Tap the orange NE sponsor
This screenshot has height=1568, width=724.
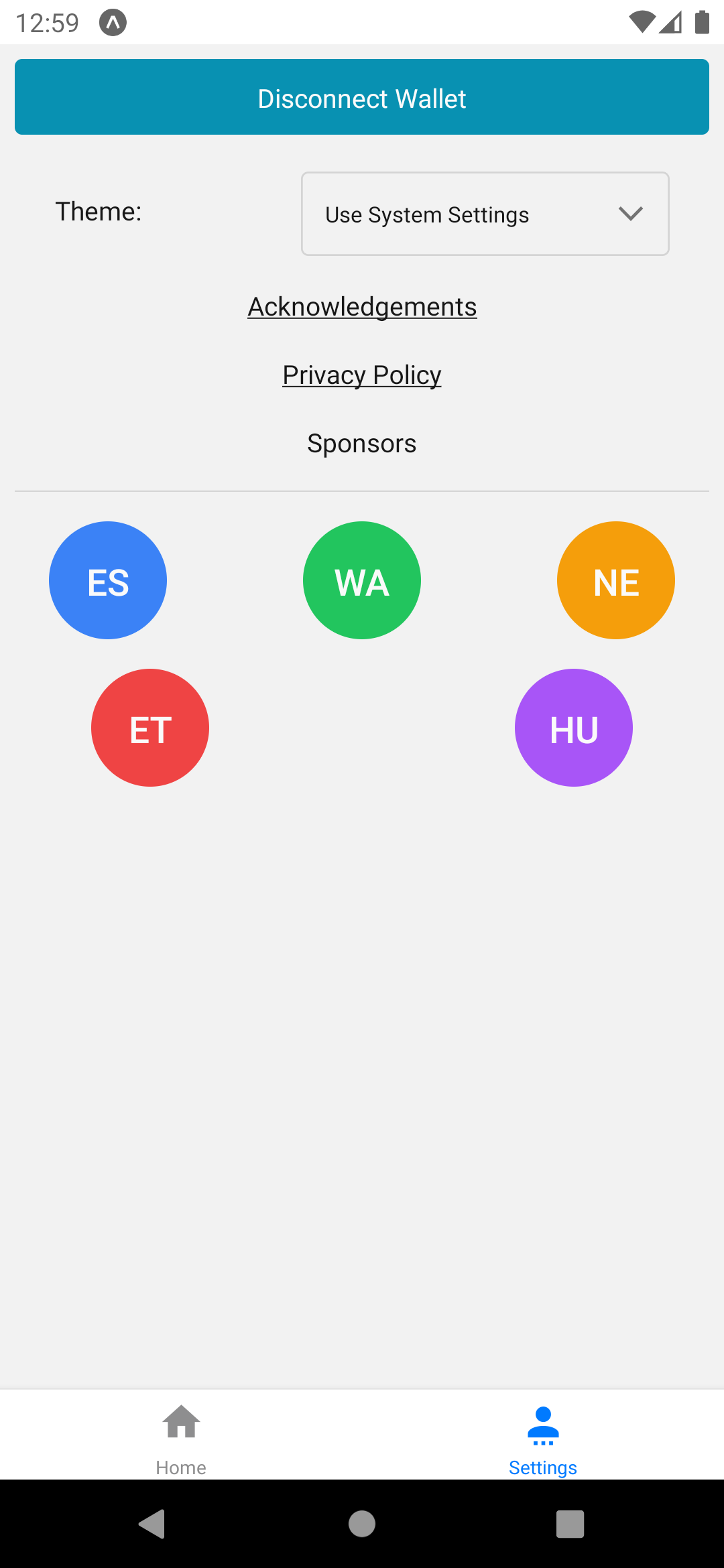[616, 580]
